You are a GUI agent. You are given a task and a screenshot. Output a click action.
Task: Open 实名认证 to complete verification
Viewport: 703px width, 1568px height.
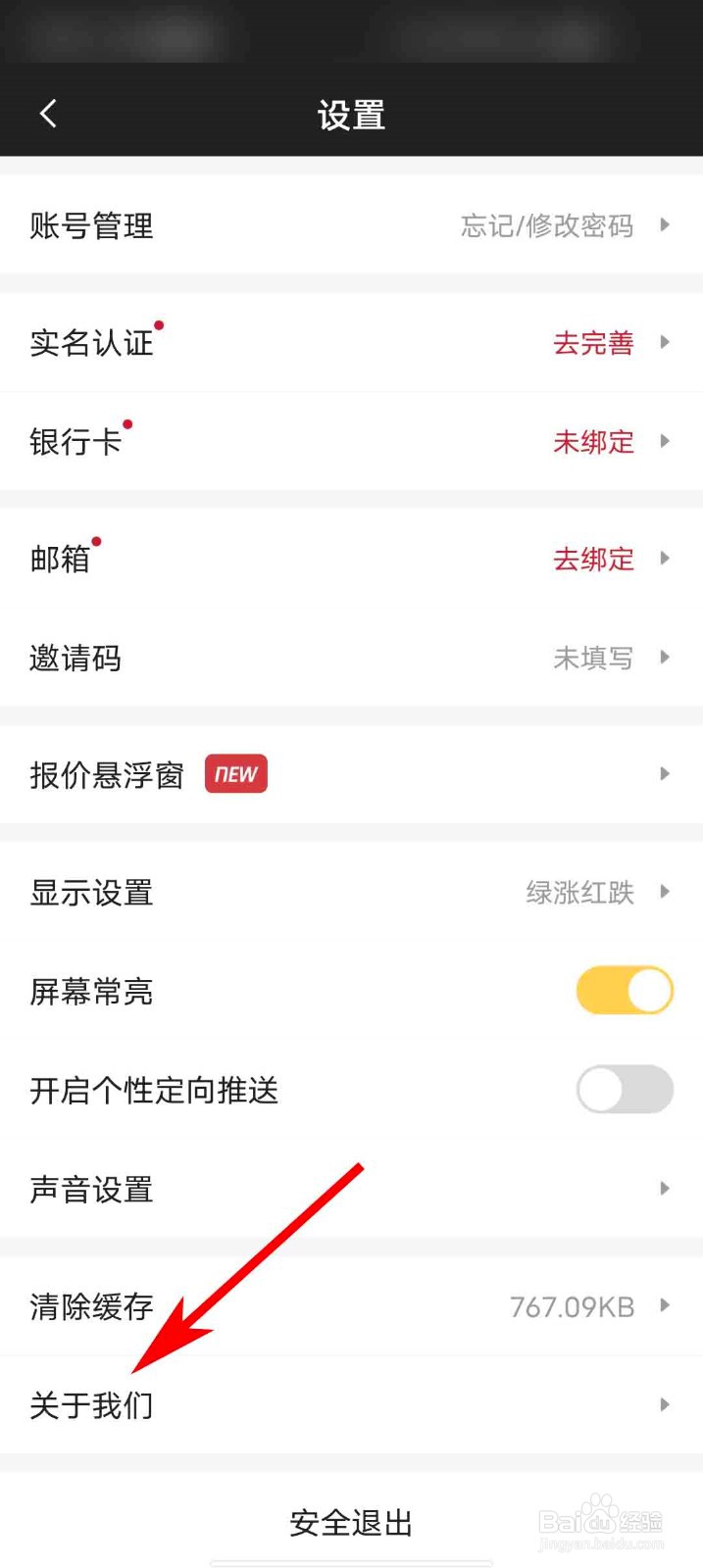(351, 342)
